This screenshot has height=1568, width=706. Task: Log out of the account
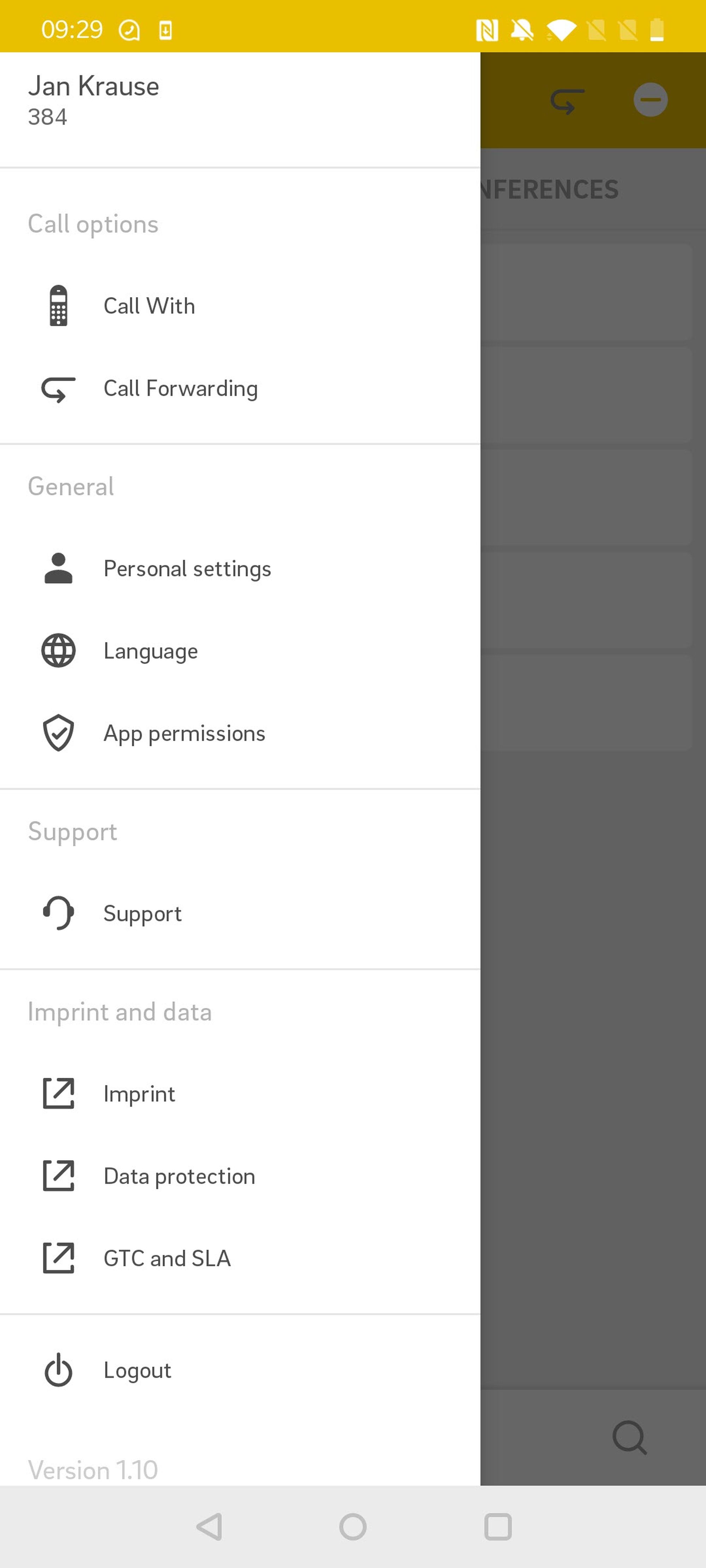pyautogui.click(x=137, y=1370)
